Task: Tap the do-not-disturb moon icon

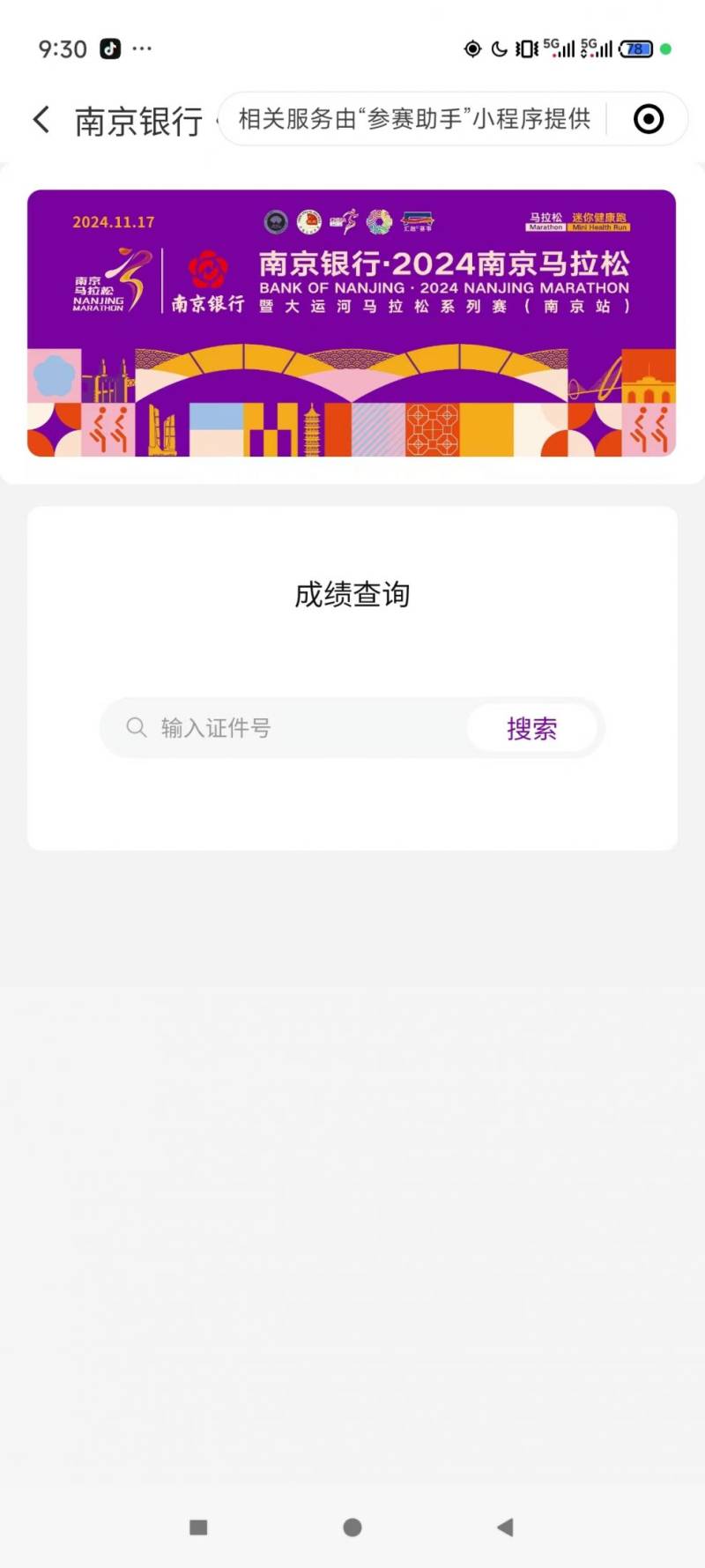Action: pyautogui.click(x=499, y=48)
